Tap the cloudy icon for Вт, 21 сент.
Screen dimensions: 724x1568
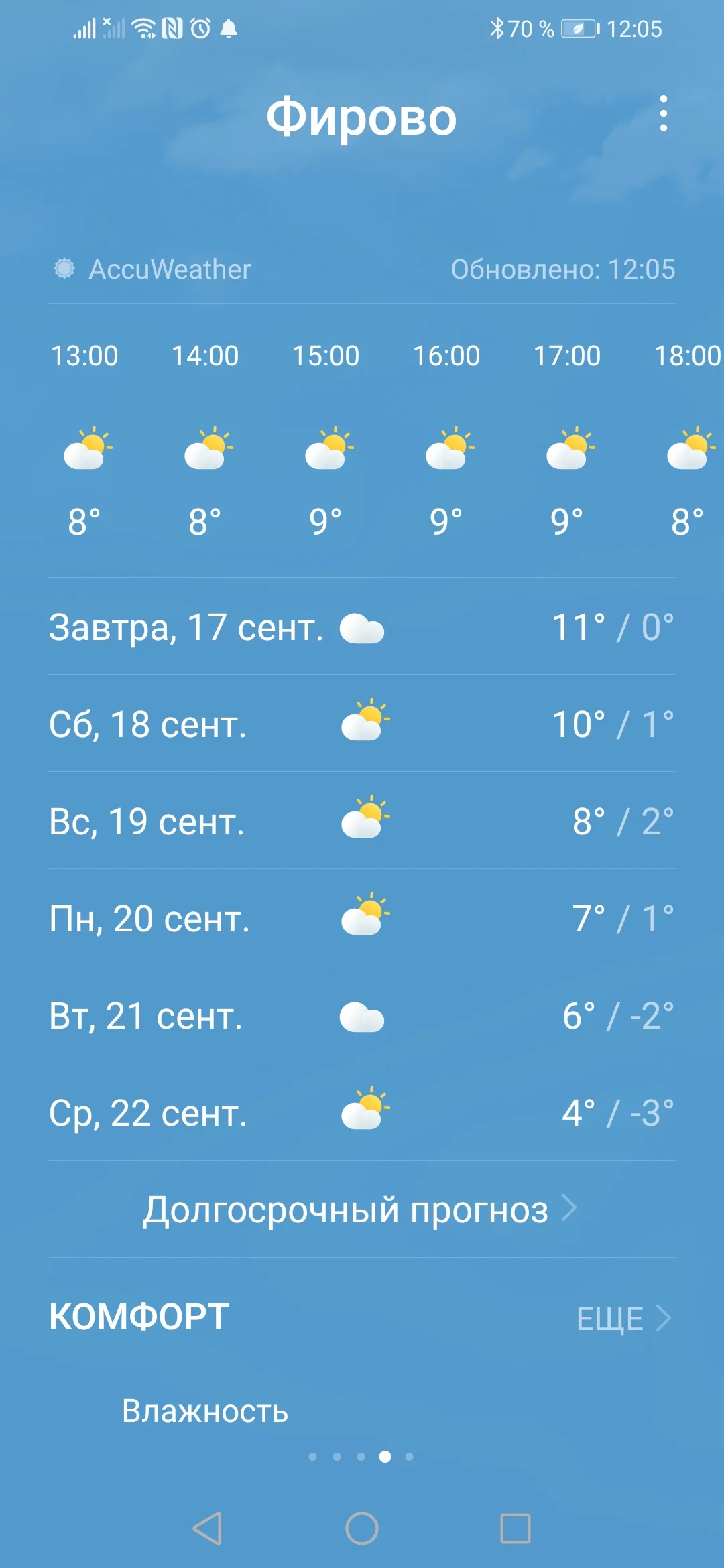362,1017
